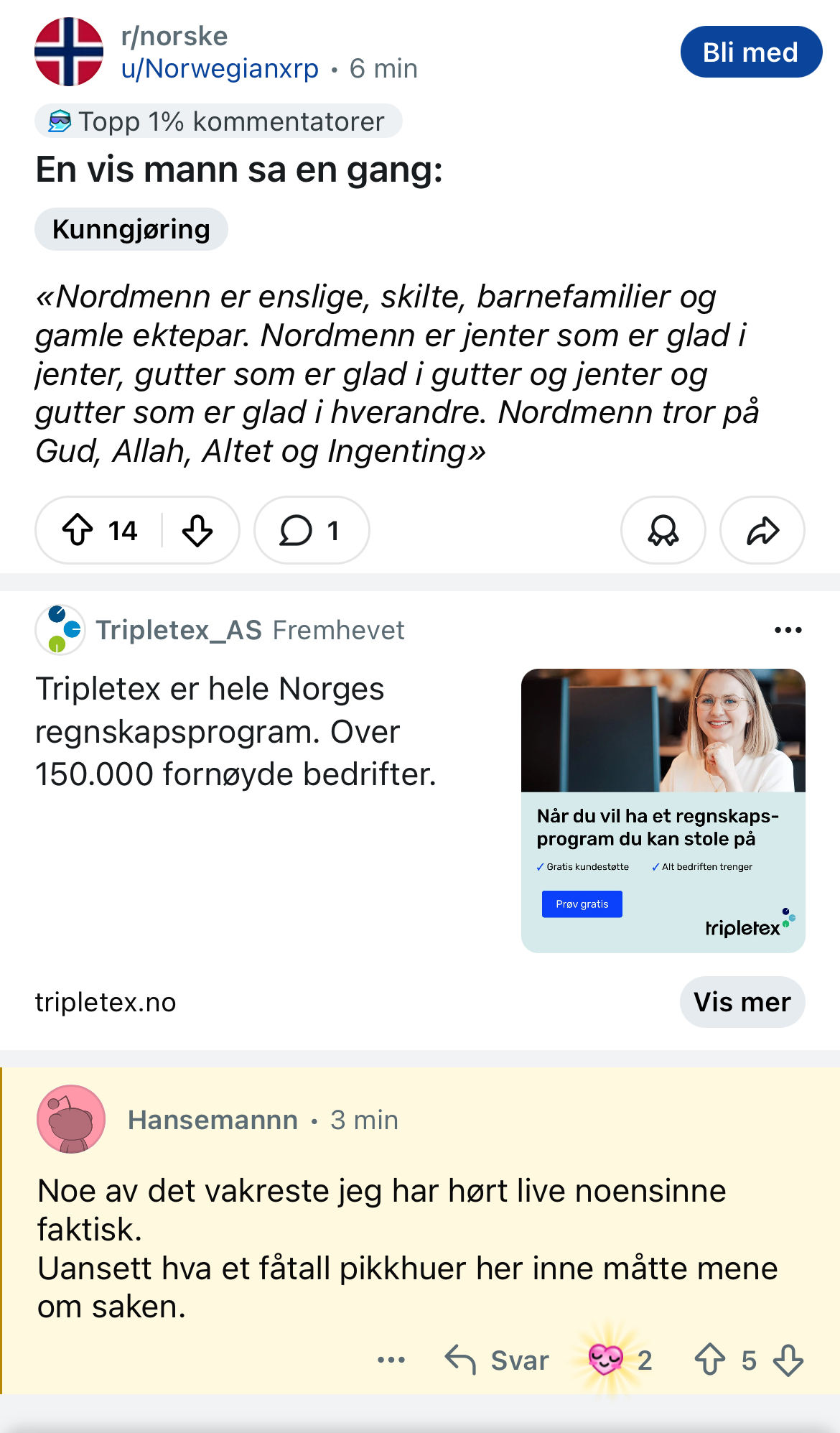Tap Vis mer on the ad
The height and width of the screenshot is (1433, 840).
point(742,1002)
